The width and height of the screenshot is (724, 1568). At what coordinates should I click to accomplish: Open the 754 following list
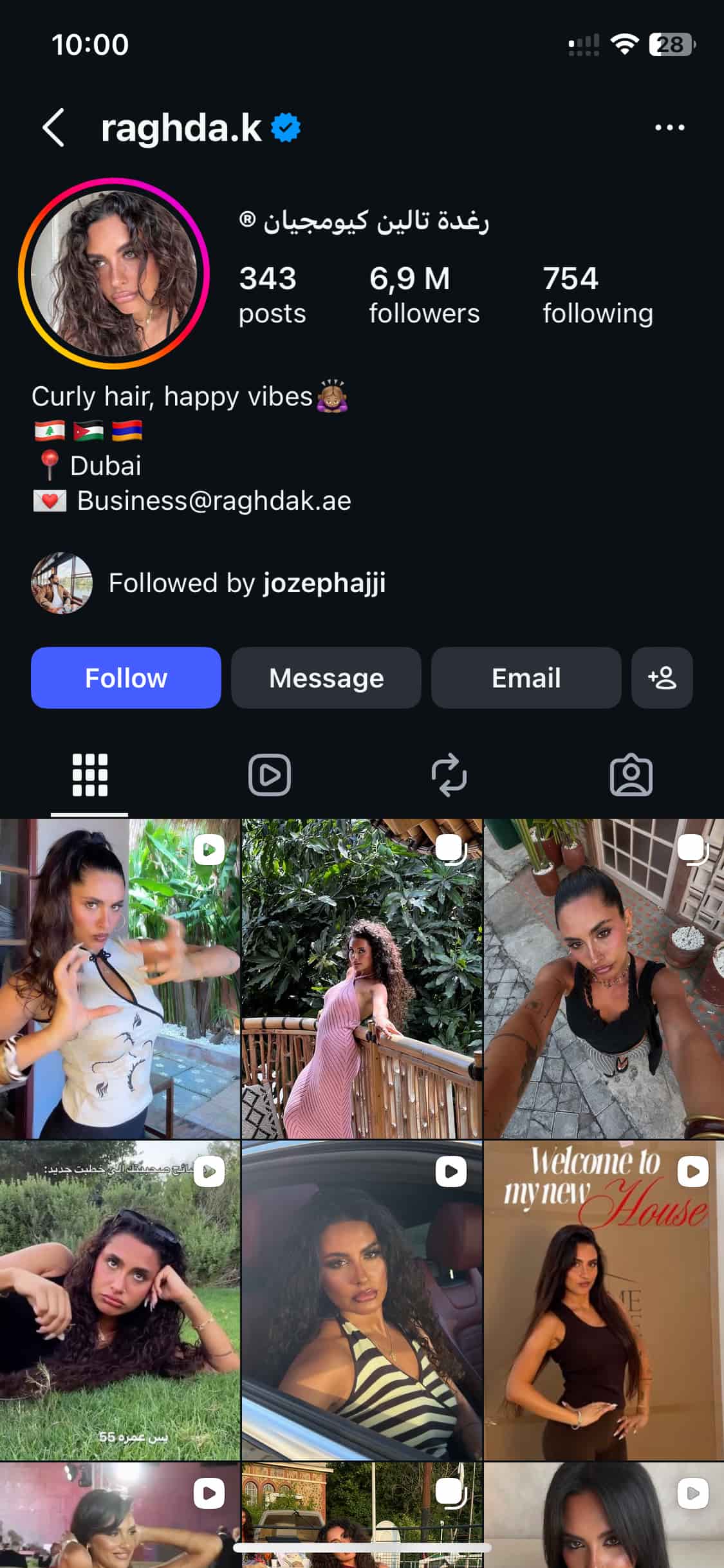(597, 295)
